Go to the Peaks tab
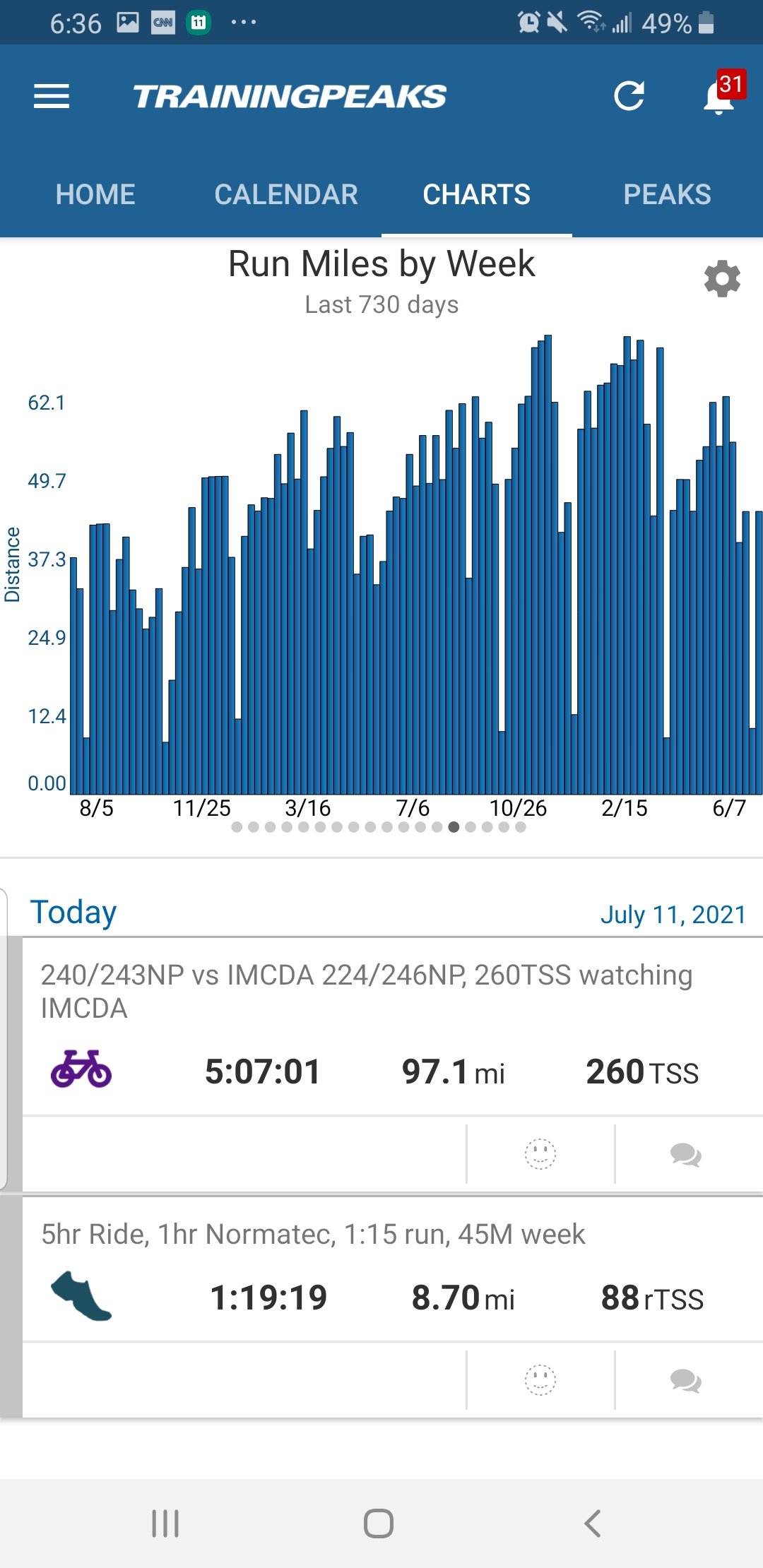This screenshot has width=763, height=1568. (x=667, y=194)
